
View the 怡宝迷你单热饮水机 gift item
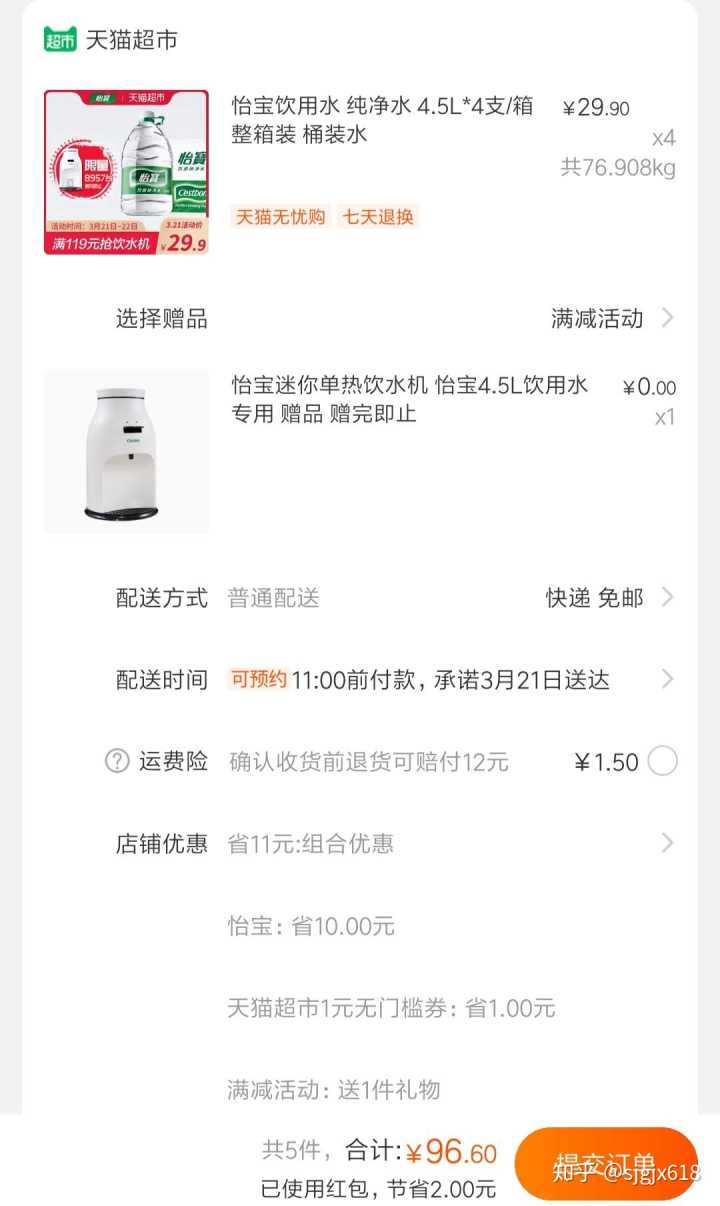tap(126, 451)
